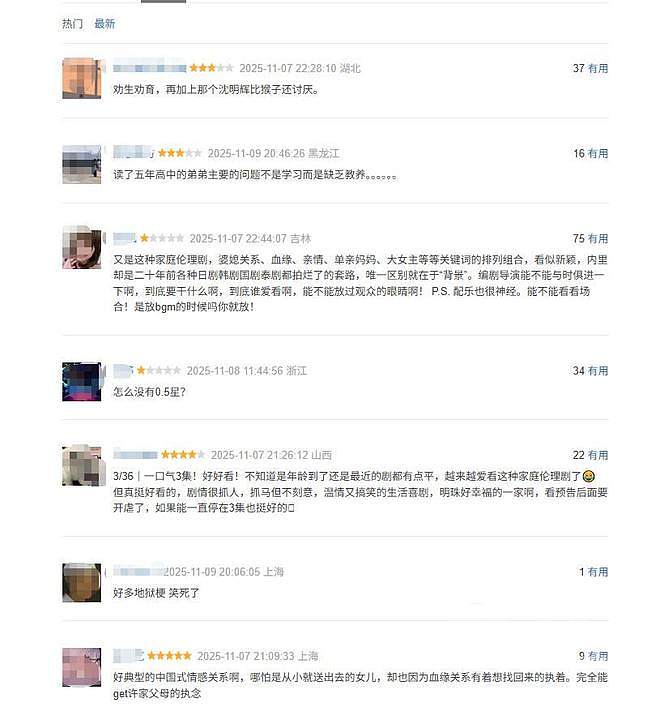The height and width of the screenshot is (707, 660).
Task: Open the 黑龙江 commenter's profile picture
Action: click(82, 164)
